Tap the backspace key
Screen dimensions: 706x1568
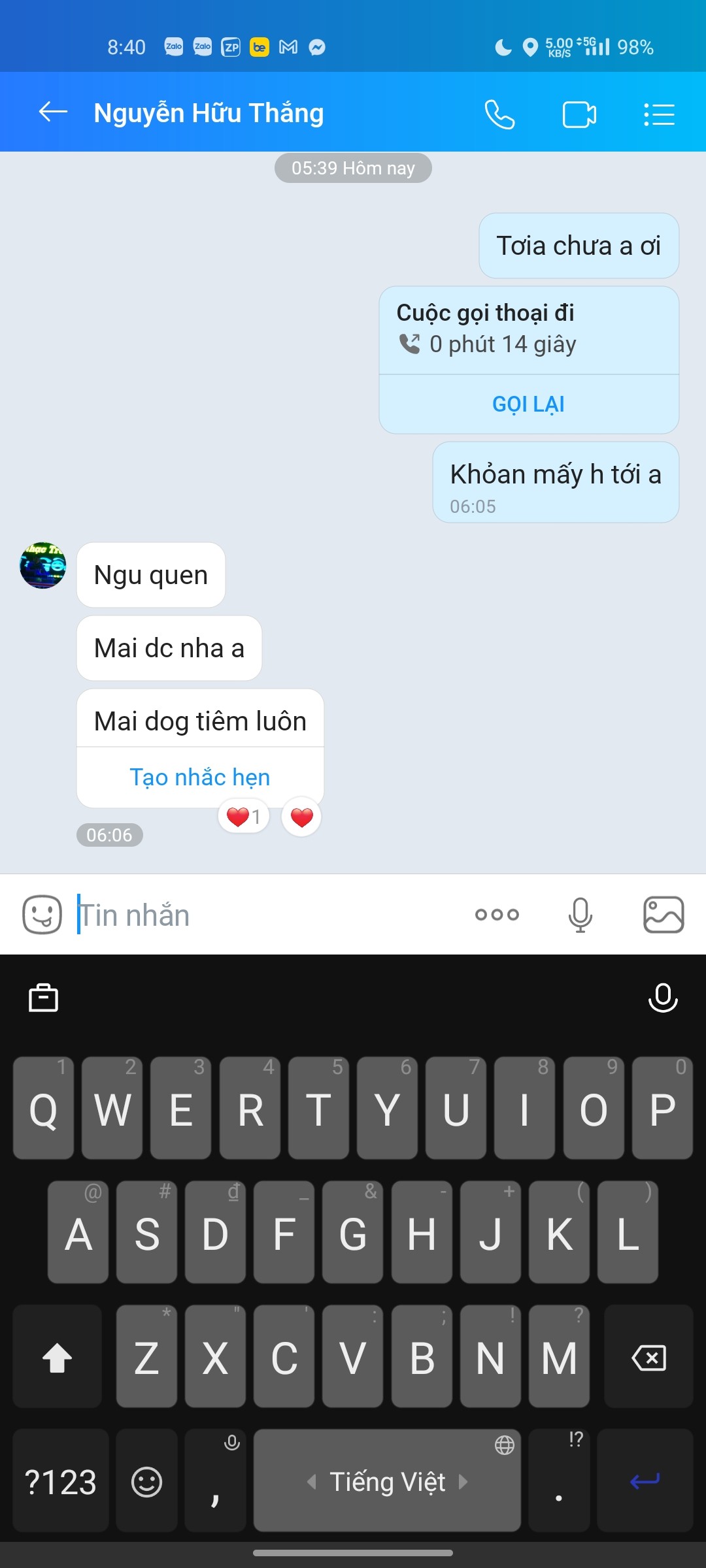[648, 1358]
